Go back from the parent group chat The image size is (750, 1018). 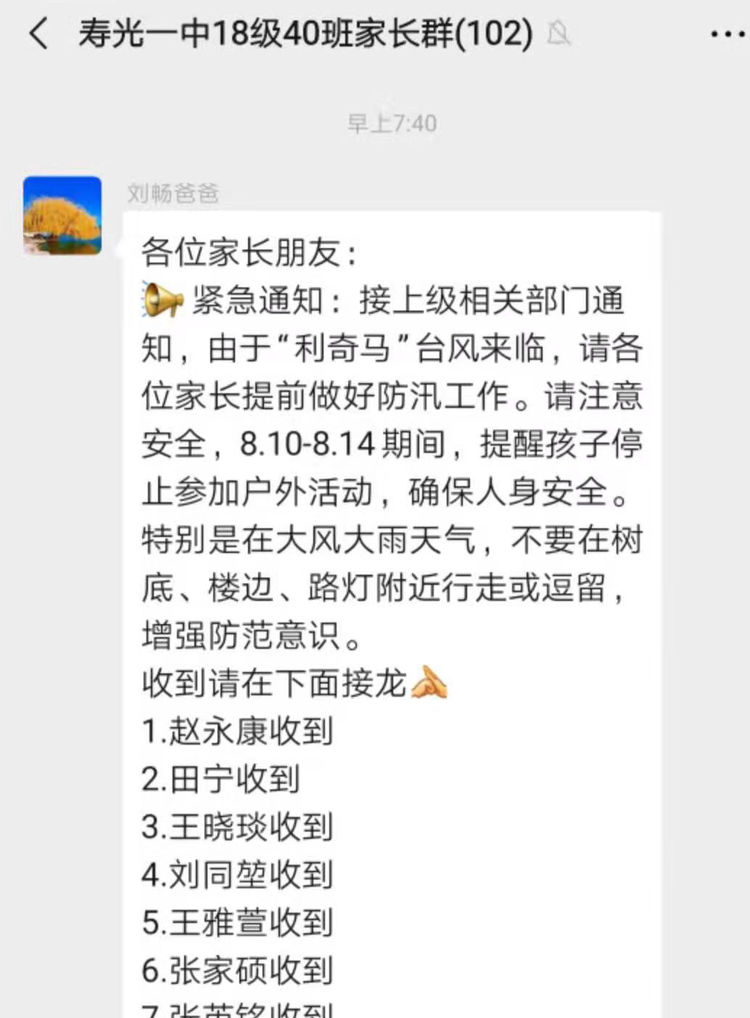click(x=39, y=35)
